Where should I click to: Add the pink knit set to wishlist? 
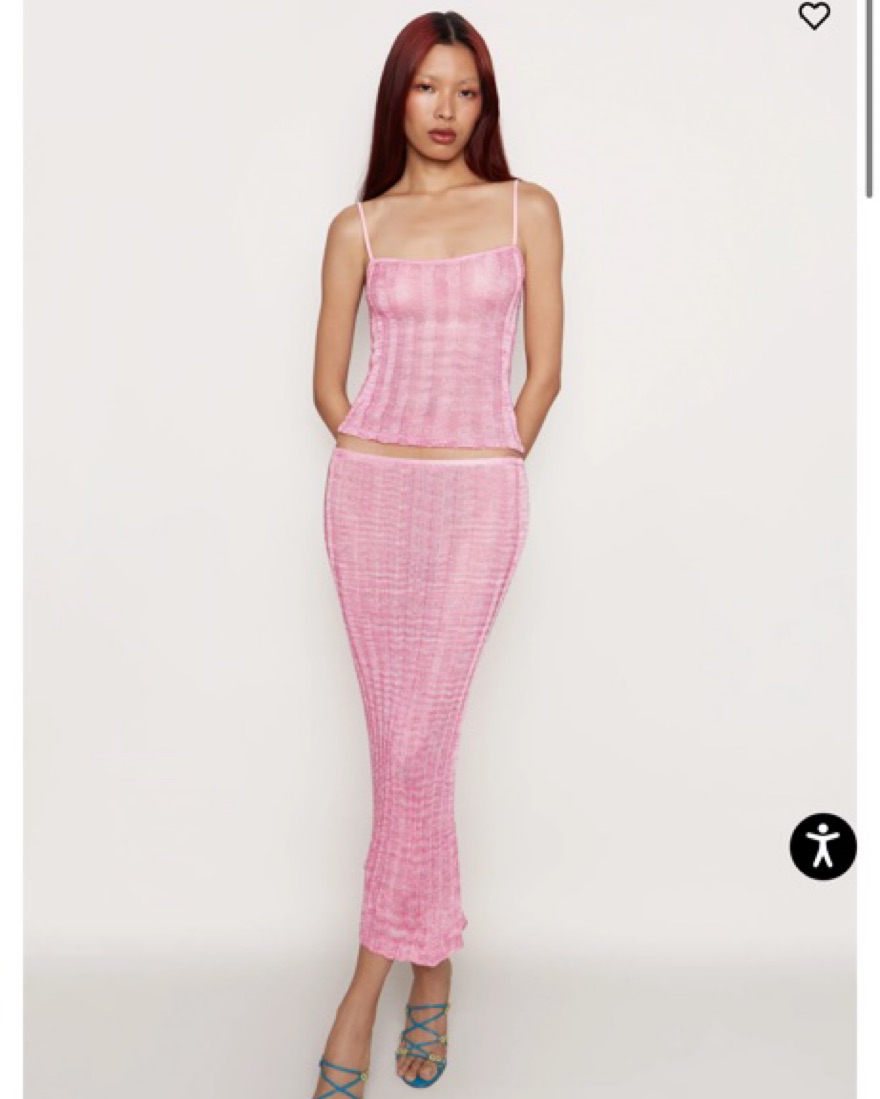[x=814, y=16]
